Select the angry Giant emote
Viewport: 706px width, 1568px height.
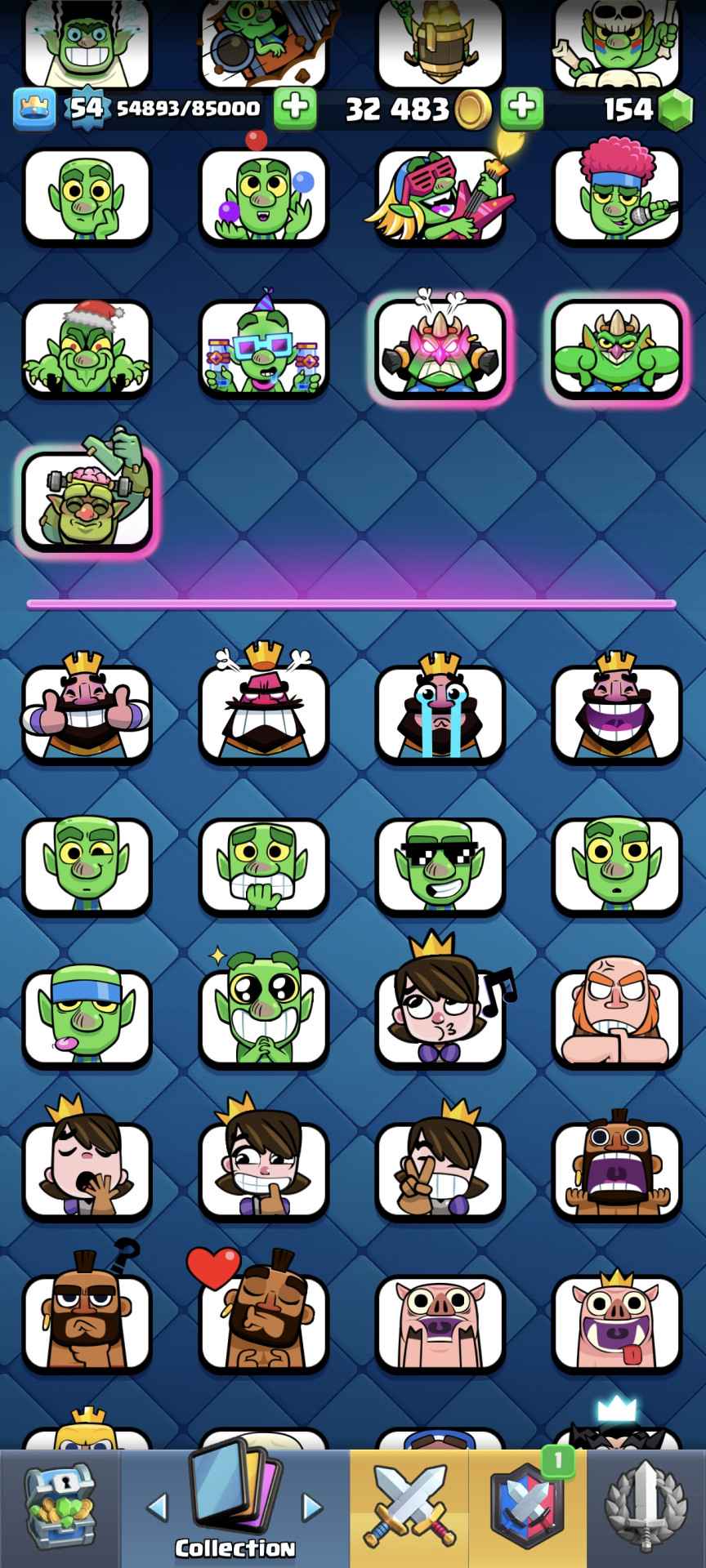[617, 1018]
